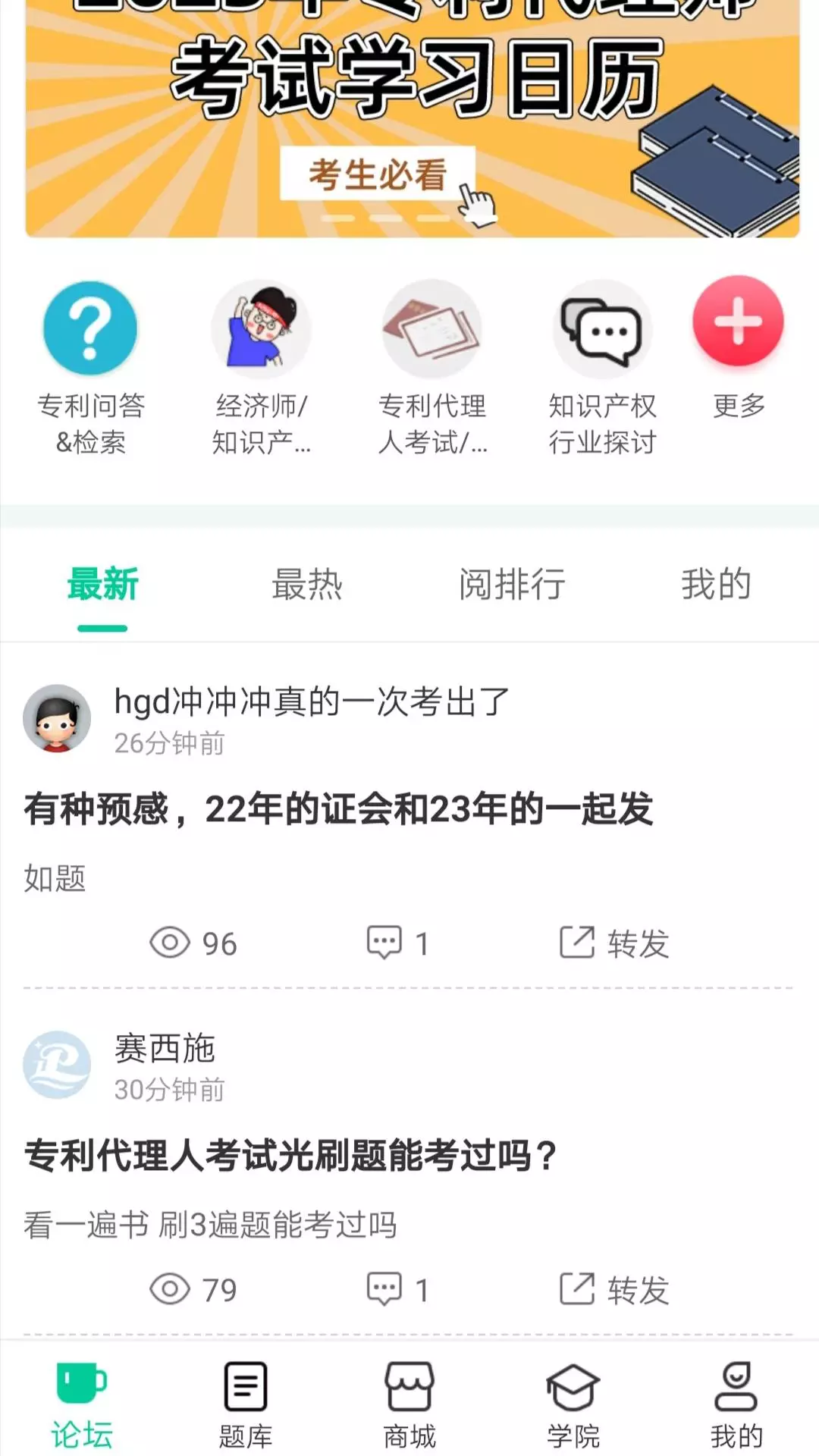Open 专利问答&检索 section
The width and height of the screenshot is (819, 1456).
click(x=91, y=368)
